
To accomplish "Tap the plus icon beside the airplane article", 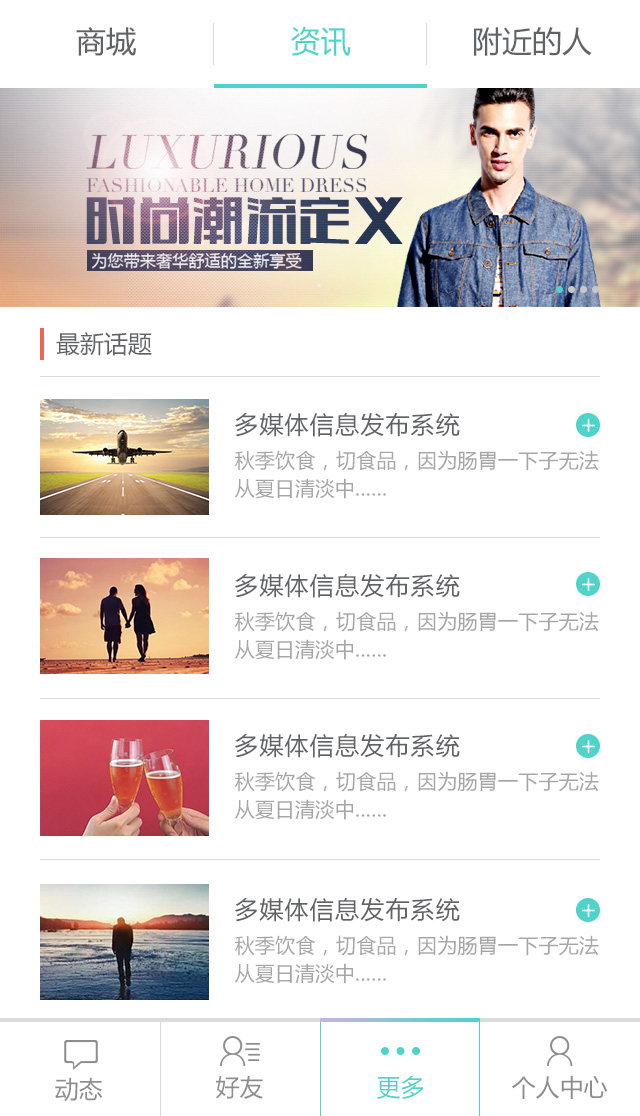I will tap(588, 425).
